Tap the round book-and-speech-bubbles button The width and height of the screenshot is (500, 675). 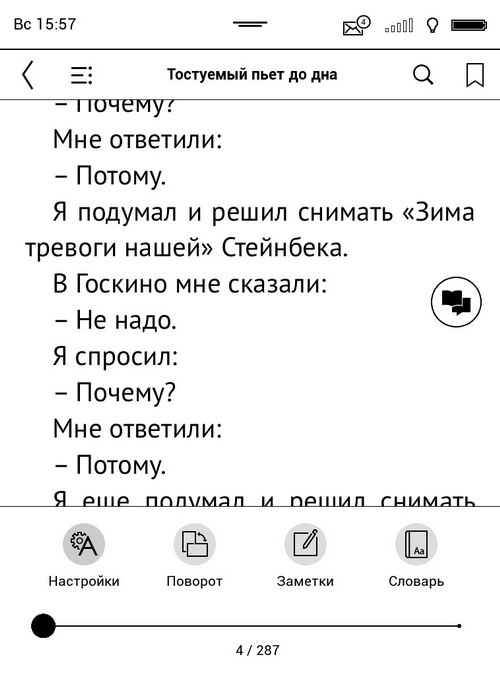(456, 302)
